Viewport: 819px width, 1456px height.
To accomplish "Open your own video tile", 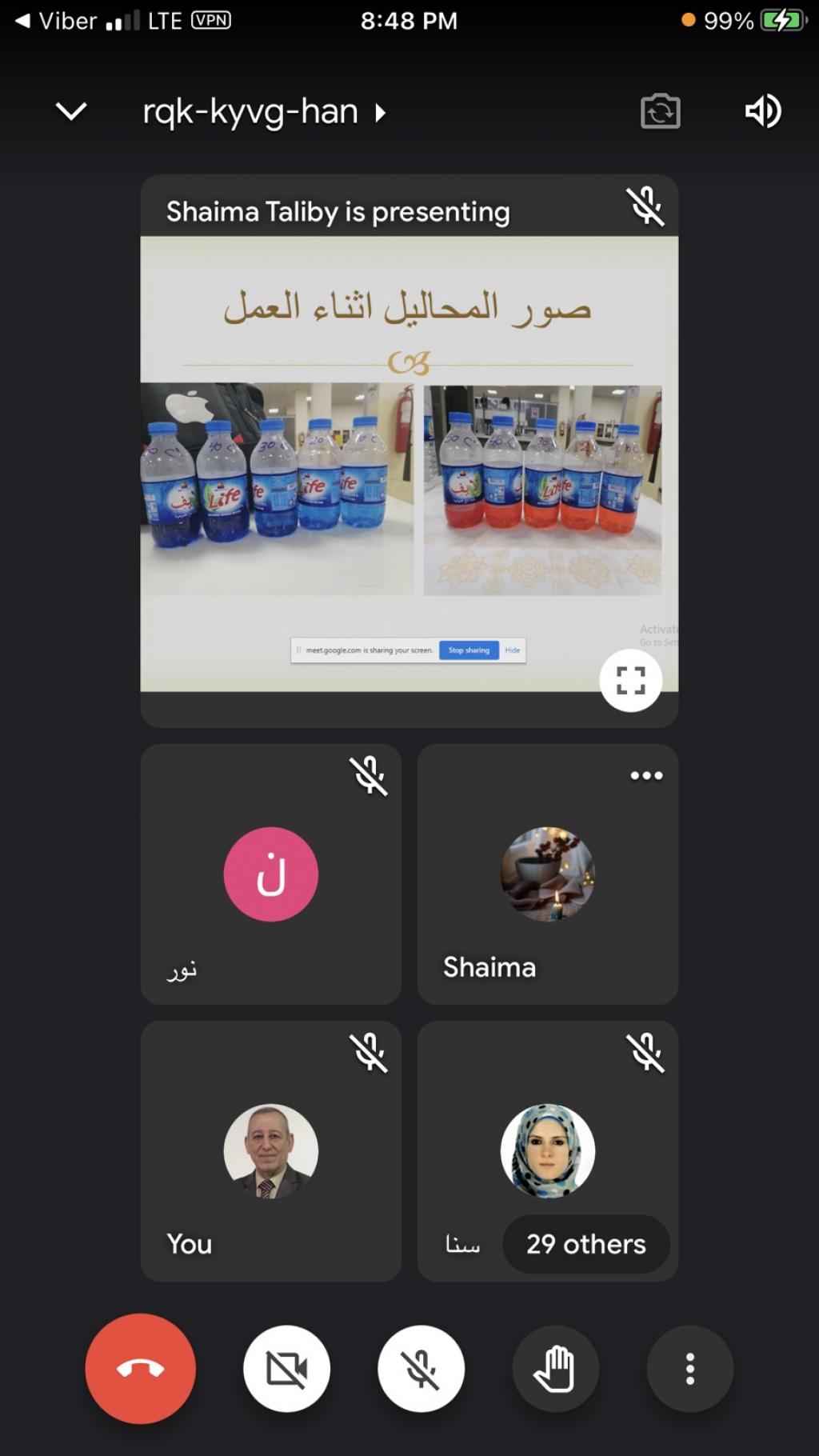I will coord(270,1150).
